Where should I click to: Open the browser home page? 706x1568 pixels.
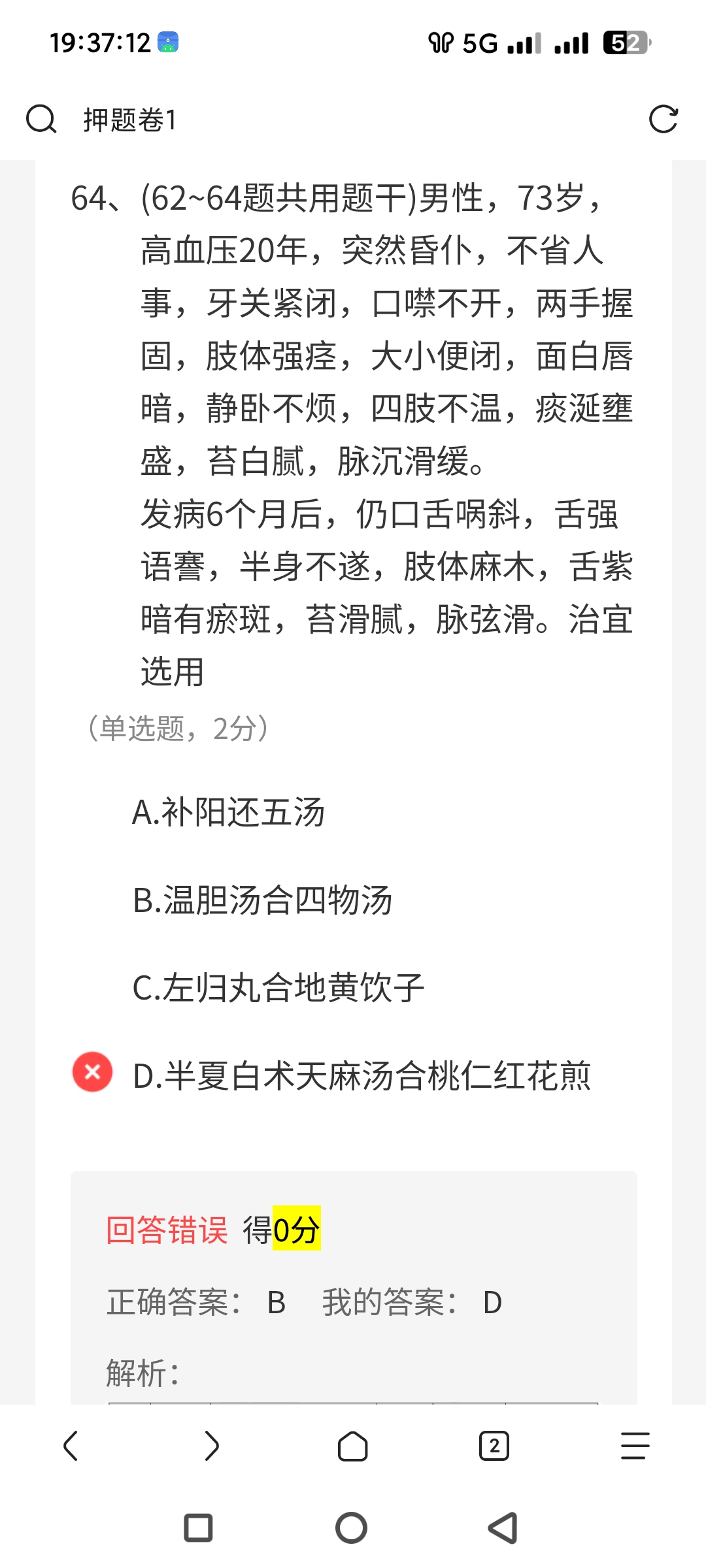pos(353,1445)
